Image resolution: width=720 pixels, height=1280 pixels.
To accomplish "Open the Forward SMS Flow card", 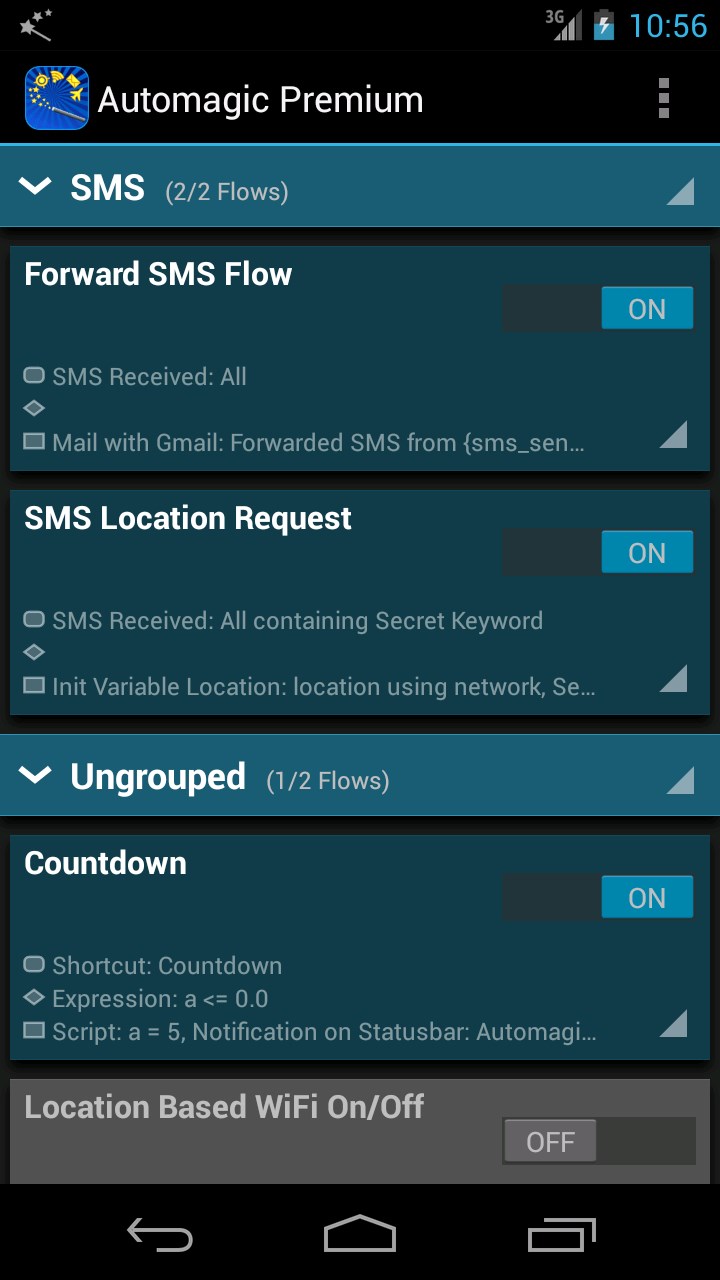I will coord(360,359).
